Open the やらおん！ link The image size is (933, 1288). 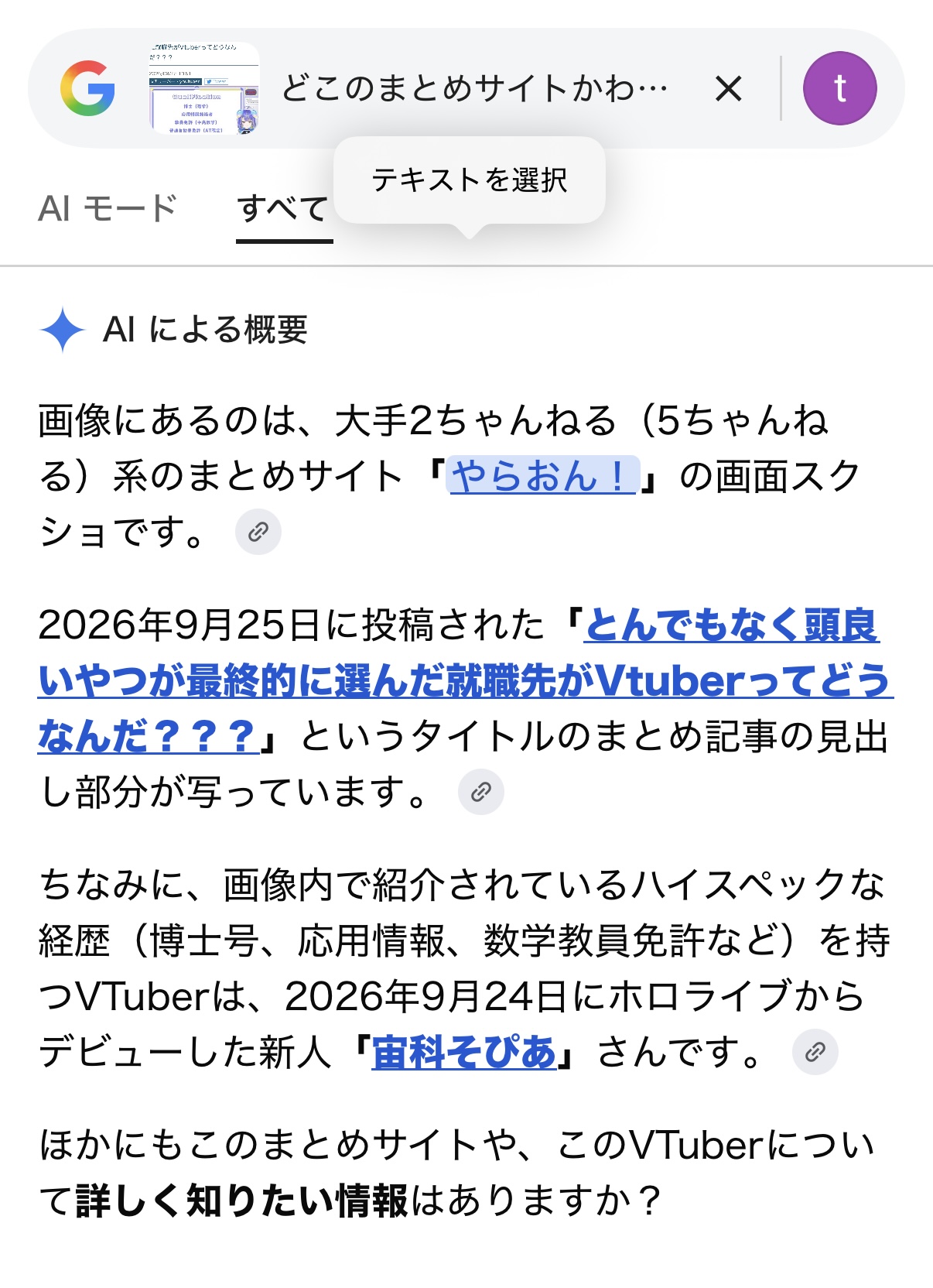tap(543, 475)
